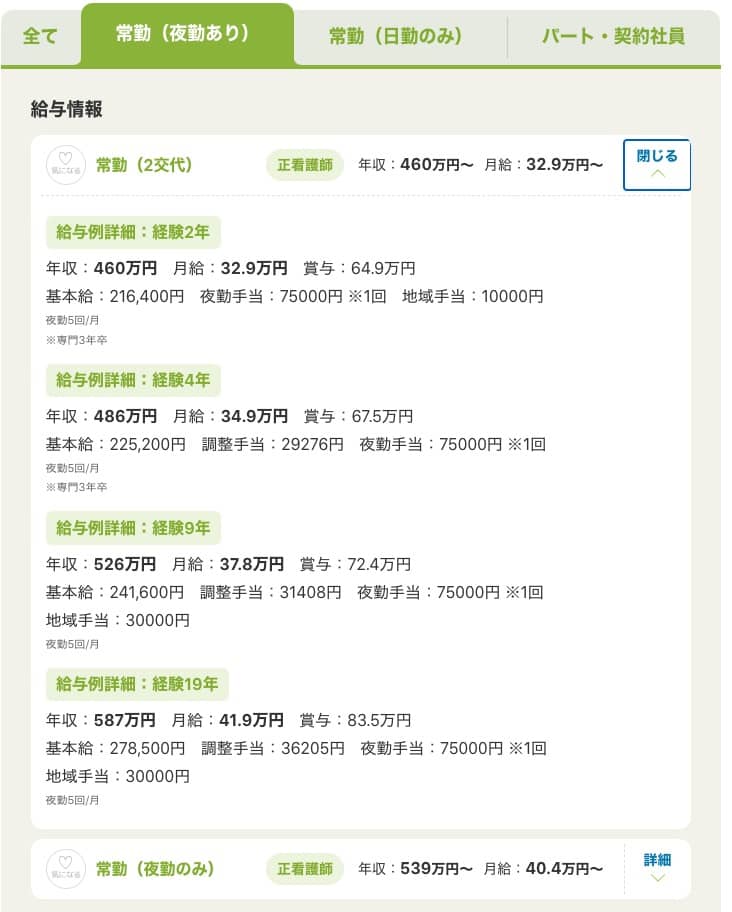This screenshot has width=732, height=912.
Task: Collapse 常勤（2交代）salary details with 閉じる
Action: pyautogui.click(x=656, y=165)
